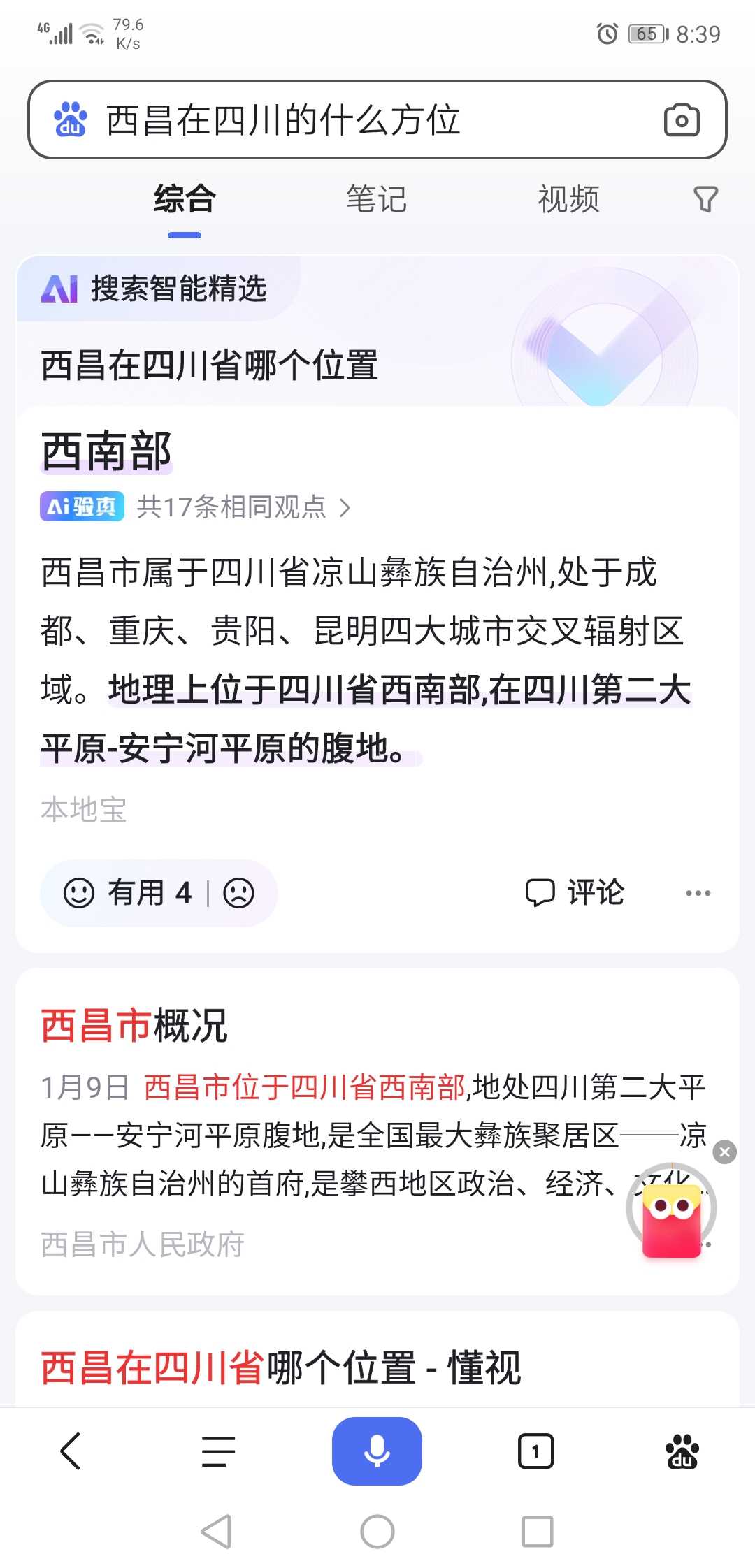
Task: Dismiss the floating red envelope widget
Action: tap(725, 1152)
